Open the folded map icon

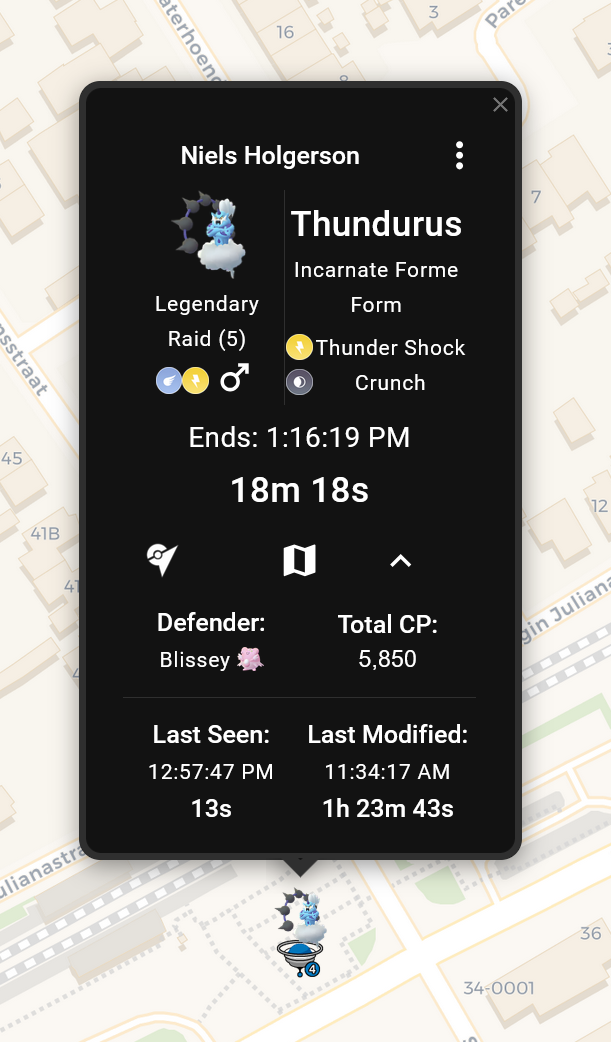click(x=299, y=561)
